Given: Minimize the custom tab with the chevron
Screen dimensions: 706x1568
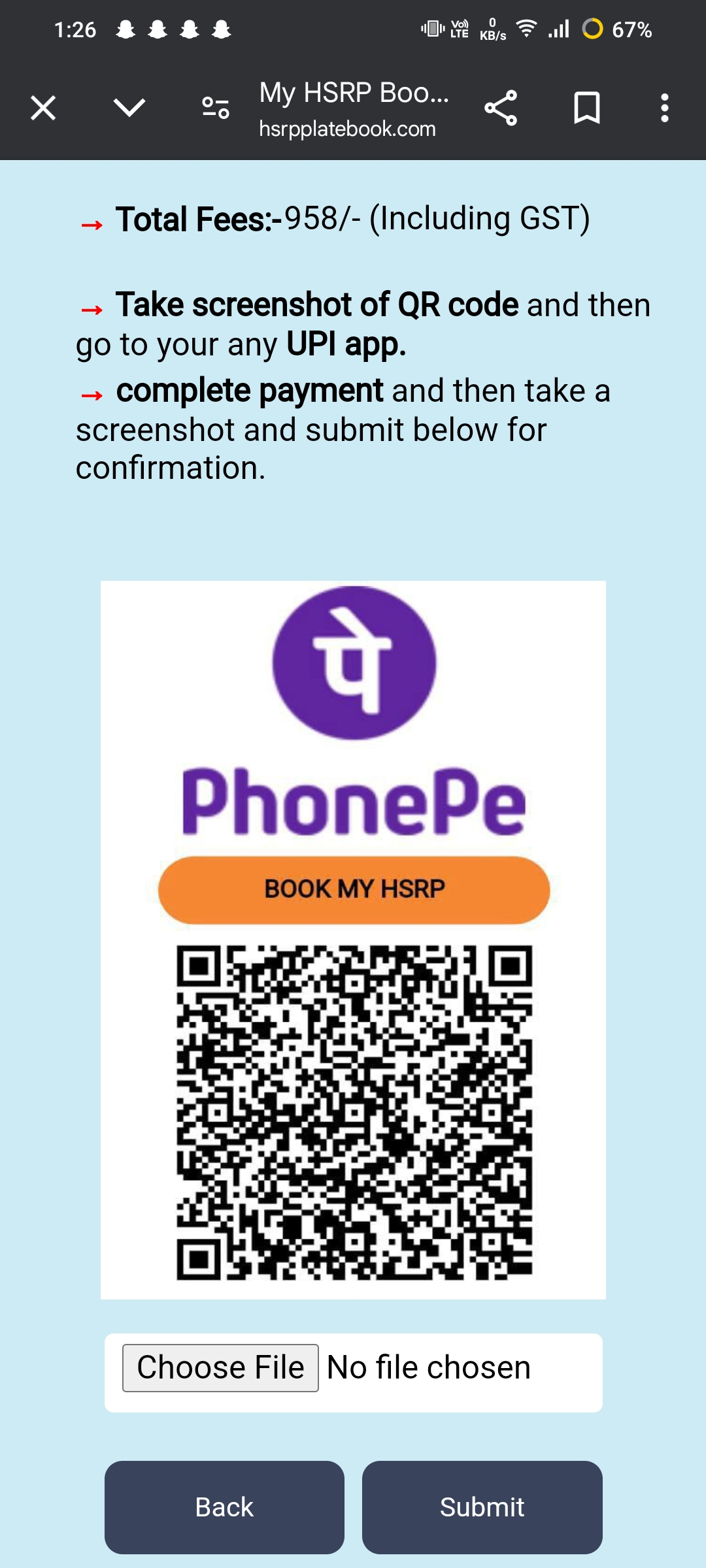Looking at the screenshot, I should coord(129,108).
